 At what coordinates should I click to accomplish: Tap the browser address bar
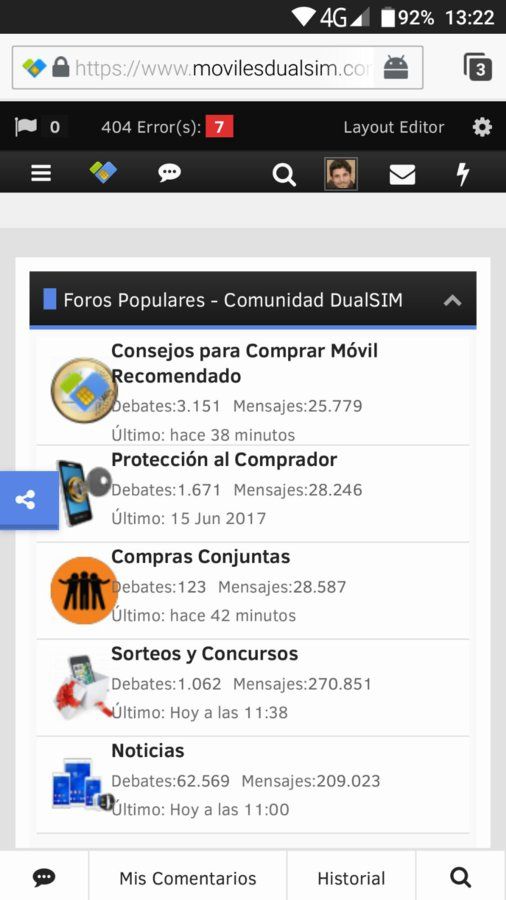[217, 68]
